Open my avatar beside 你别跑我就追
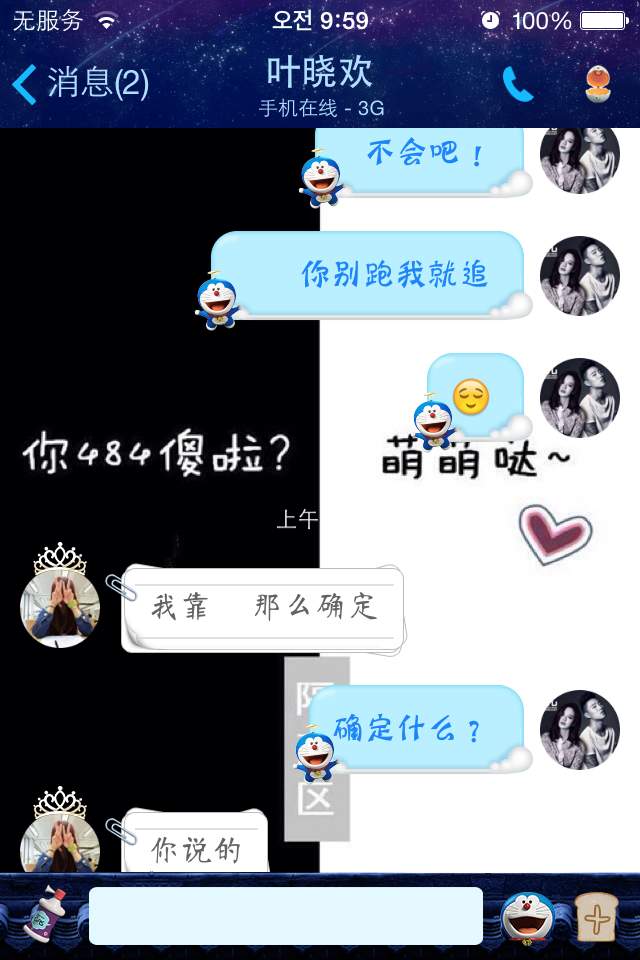This screenshot has height=960, width=640. click(x=579, y=277)
